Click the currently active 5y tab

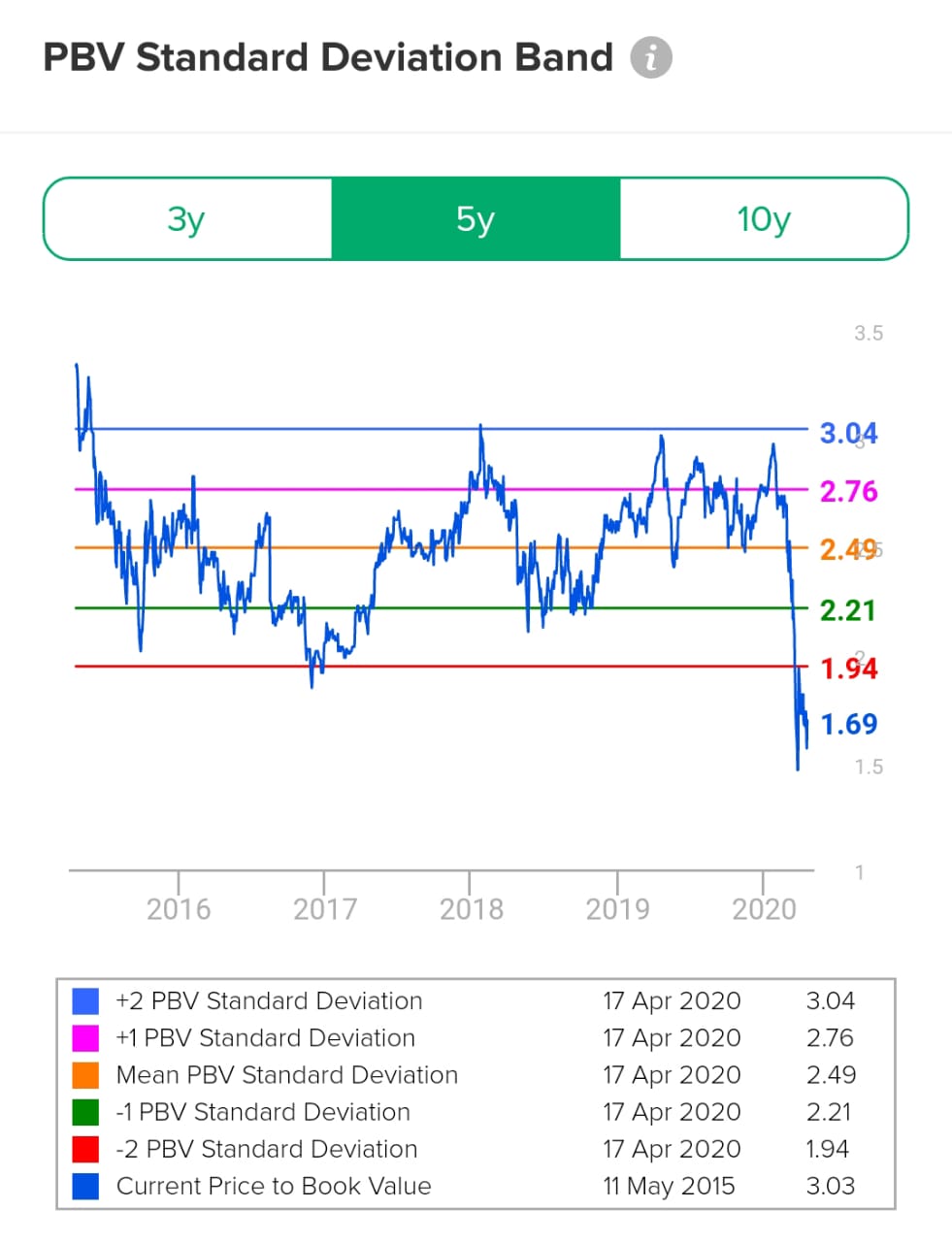tap(476, 219)
